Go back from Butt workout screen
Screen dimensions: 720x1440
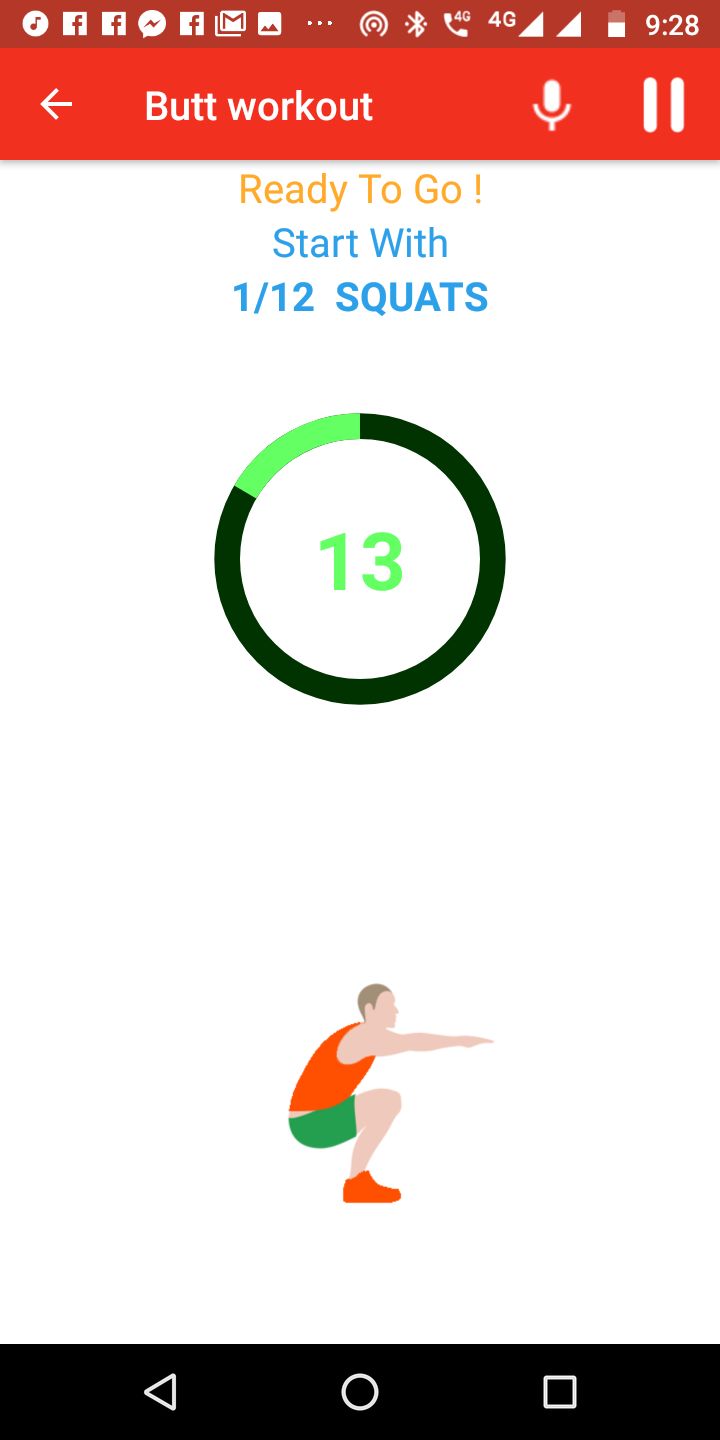tap(56, 105)
